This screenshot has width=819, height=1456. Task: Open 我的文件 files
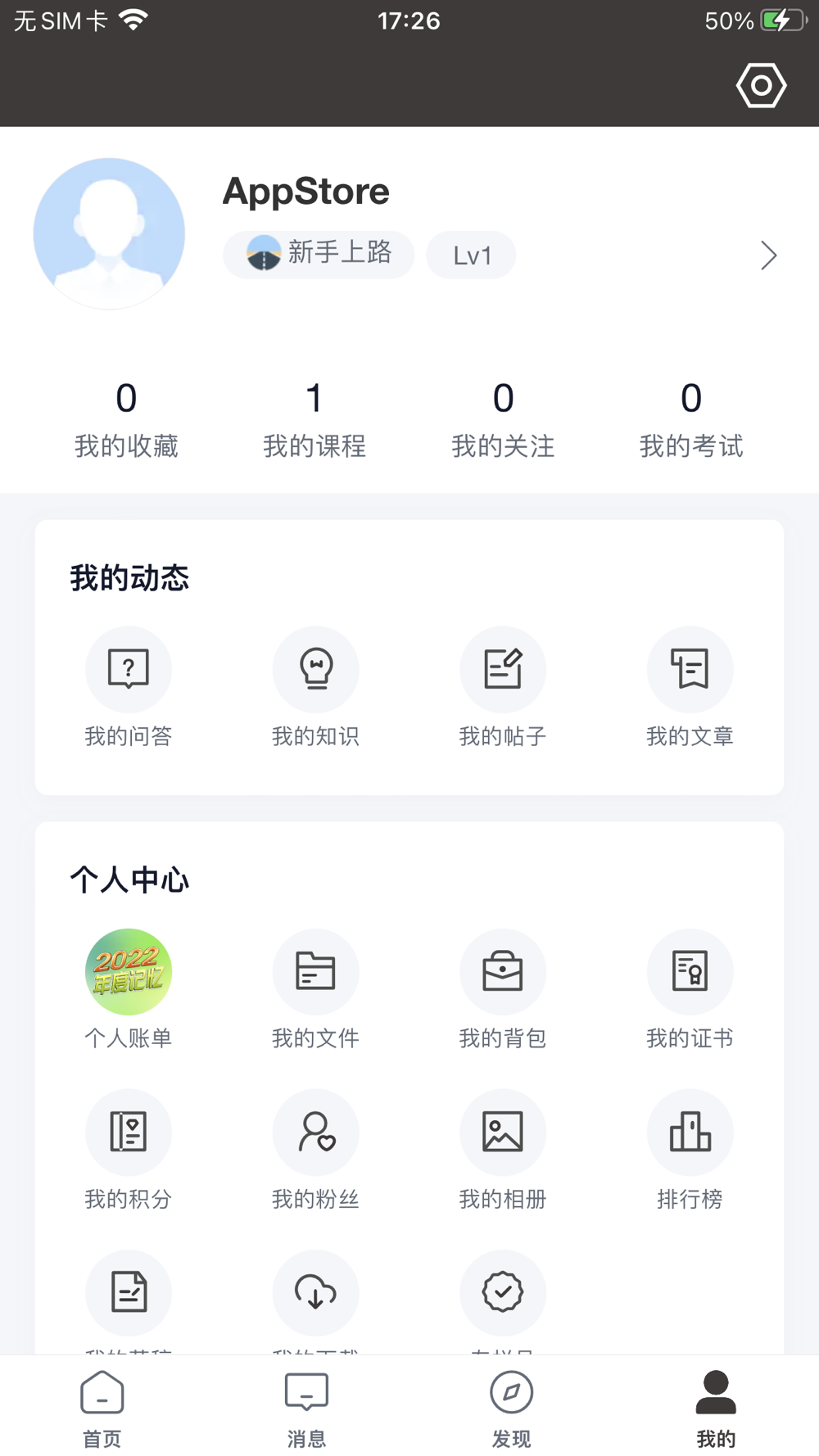pos(315,988)
